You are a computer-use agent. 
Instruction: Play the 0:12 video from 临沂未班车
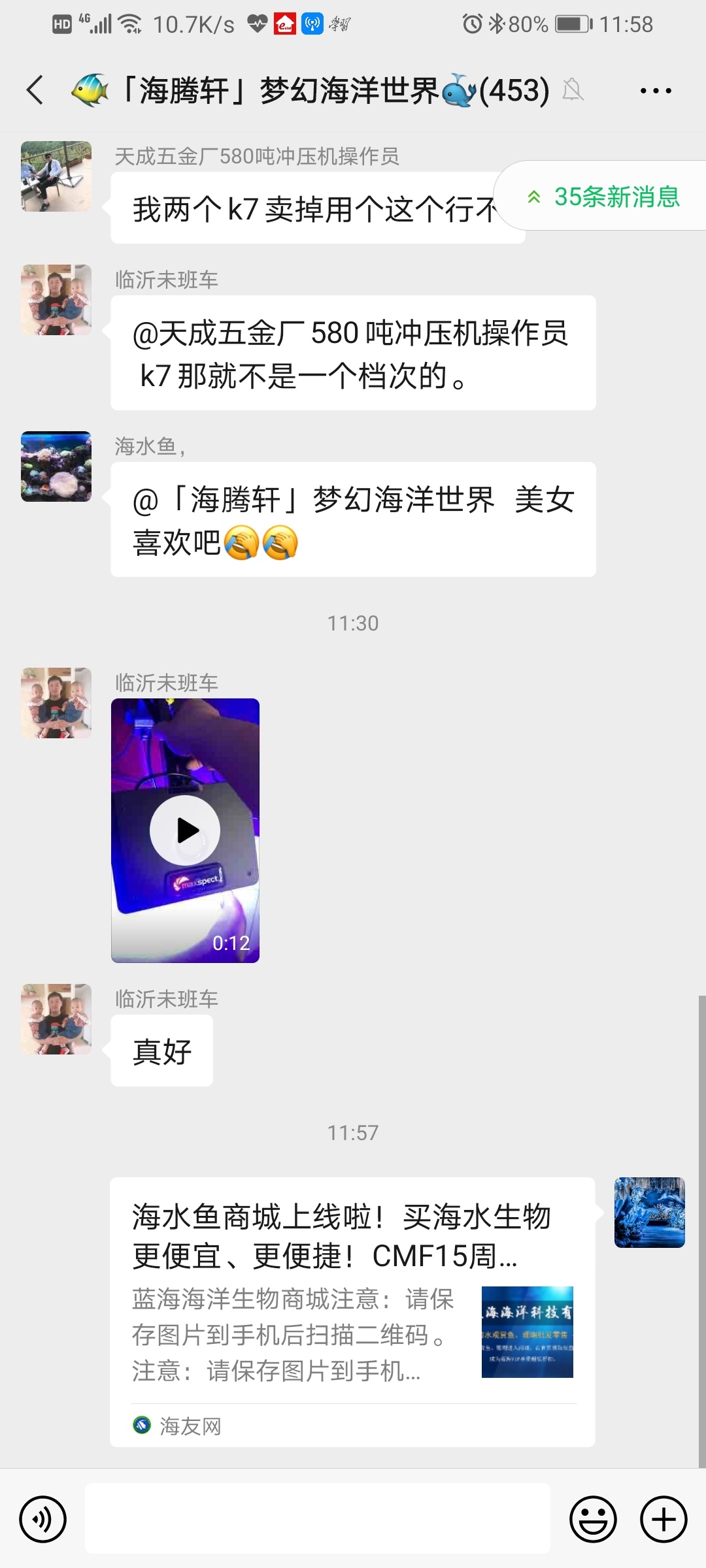click(x=185, y=830)
